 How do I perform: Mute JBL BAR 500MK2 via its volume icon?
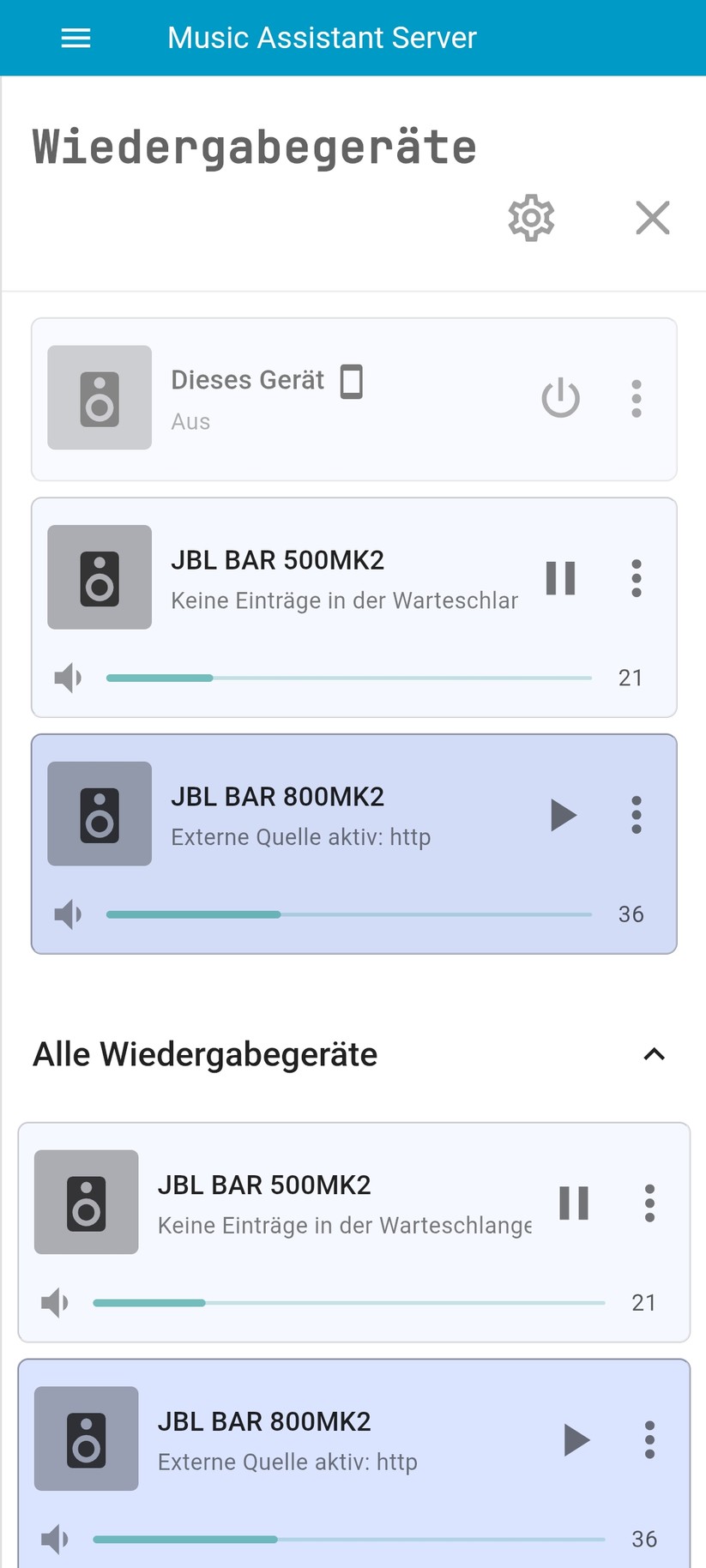67,678
